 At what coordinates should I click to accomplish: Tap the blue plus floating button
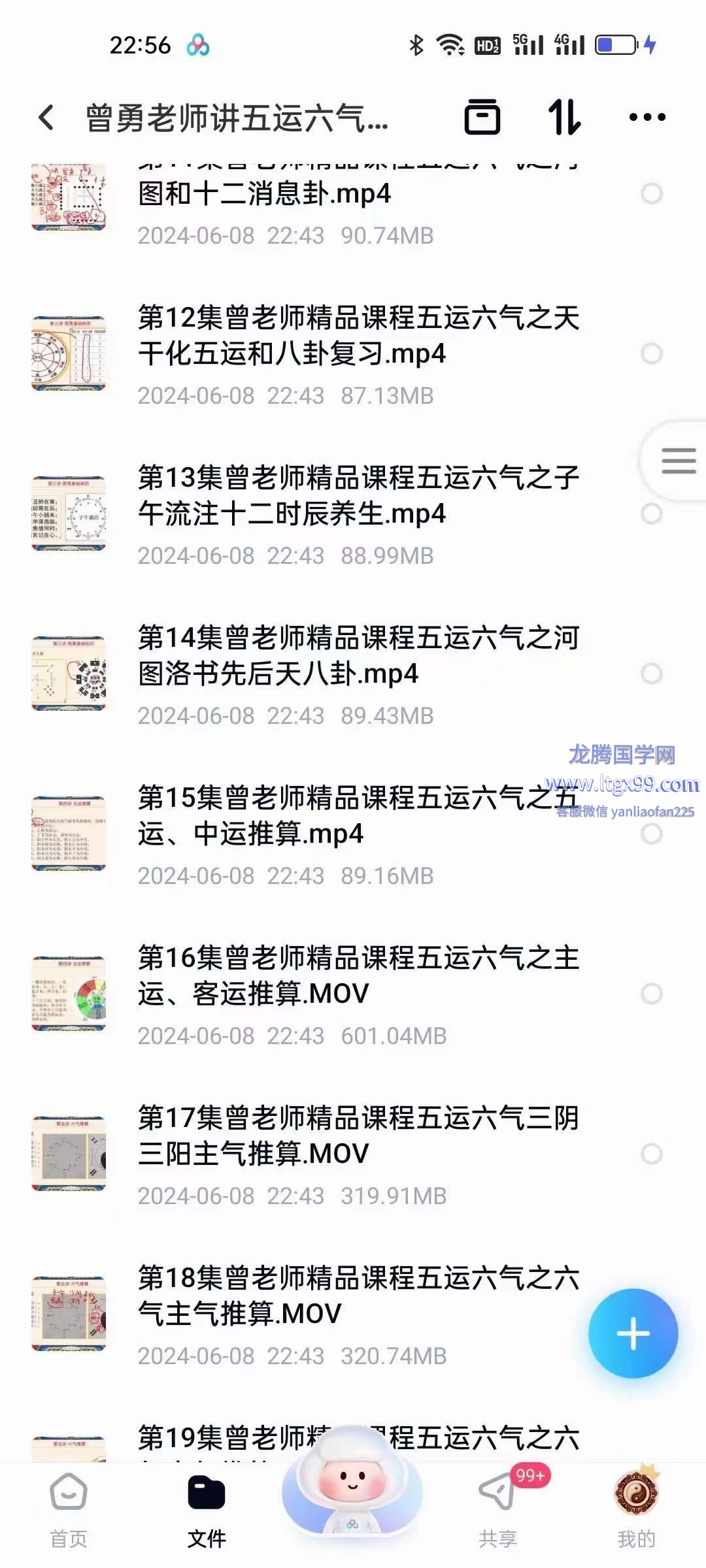633,1333
